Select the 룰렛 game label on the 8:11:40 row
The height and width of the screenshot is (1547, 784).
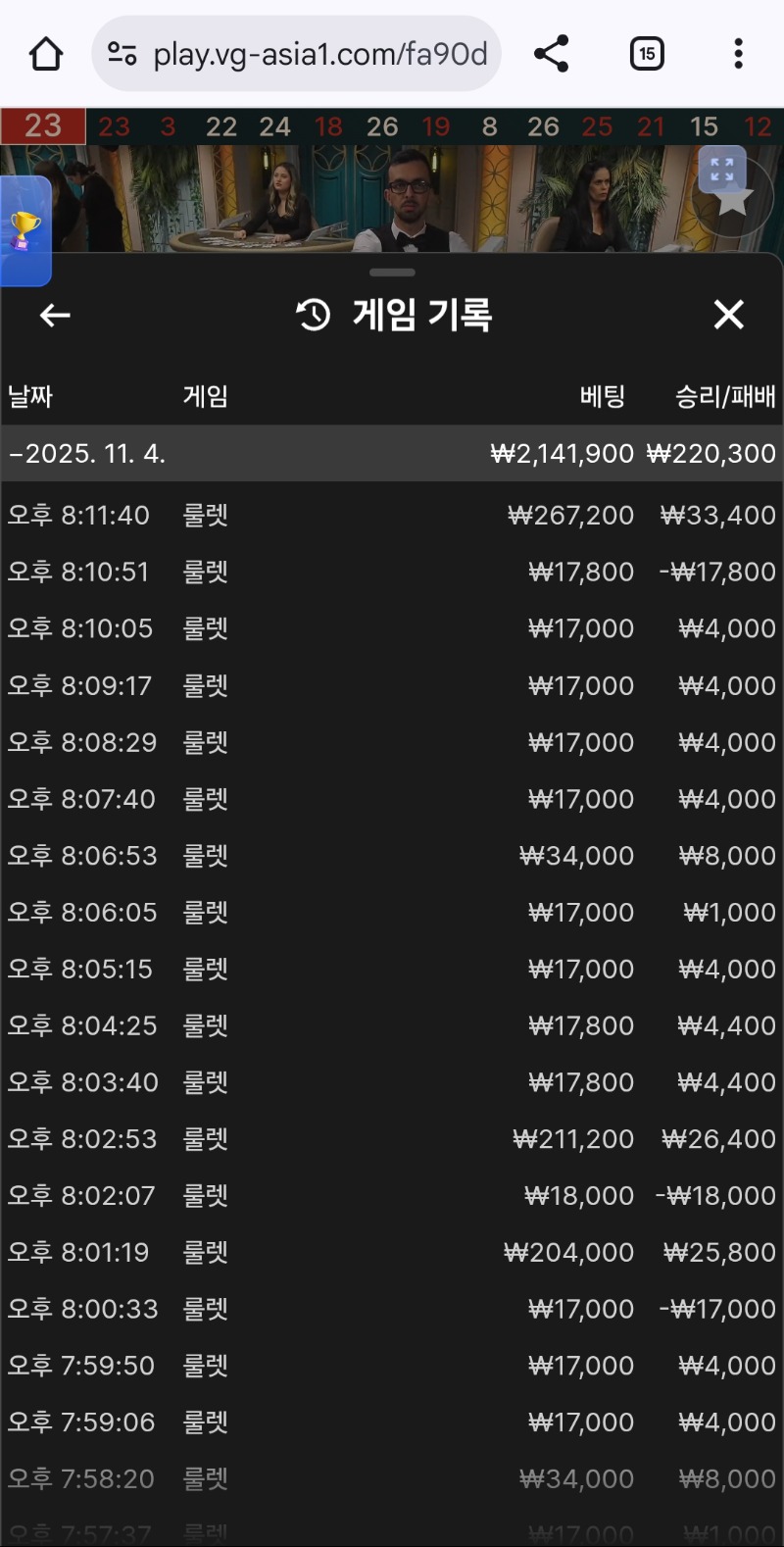coord(205,514)
